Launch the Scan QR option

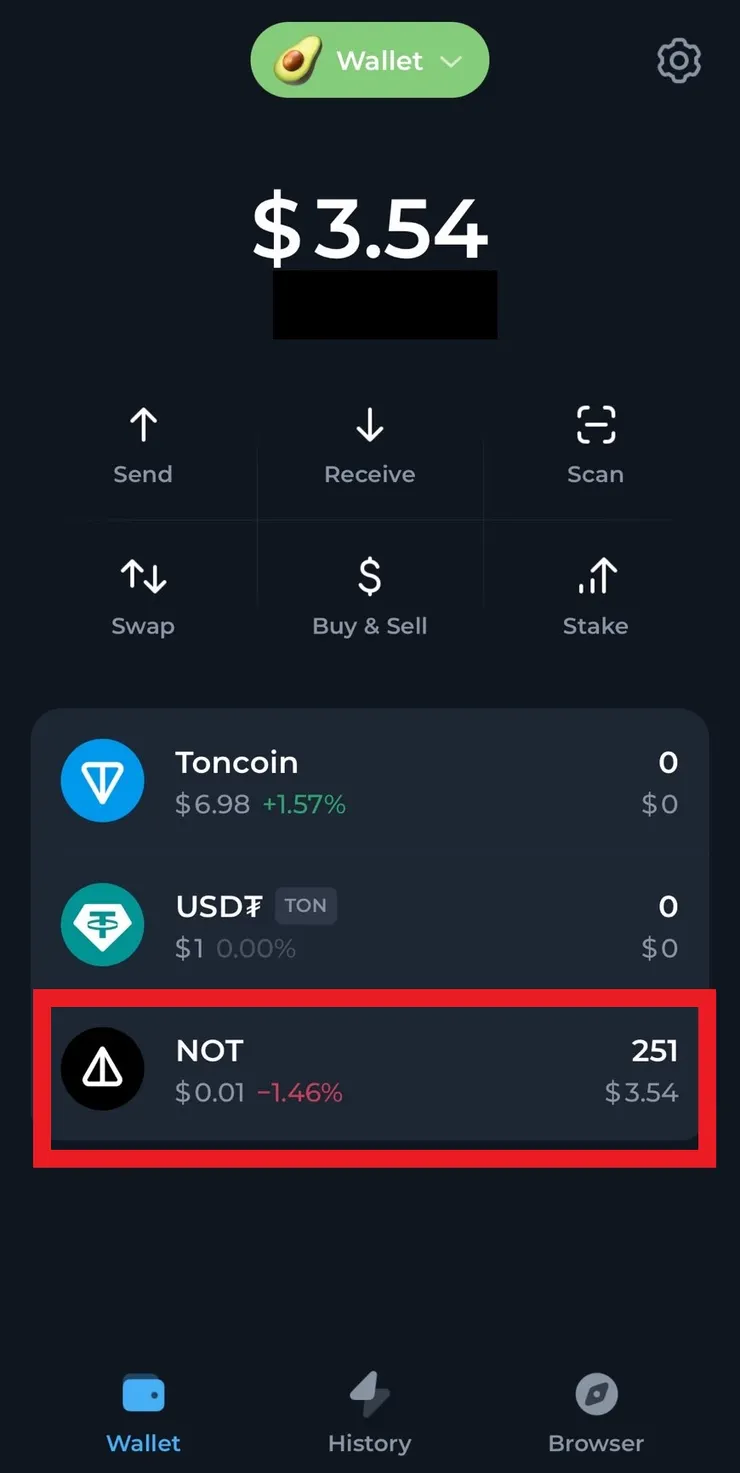tap(596, 445)
